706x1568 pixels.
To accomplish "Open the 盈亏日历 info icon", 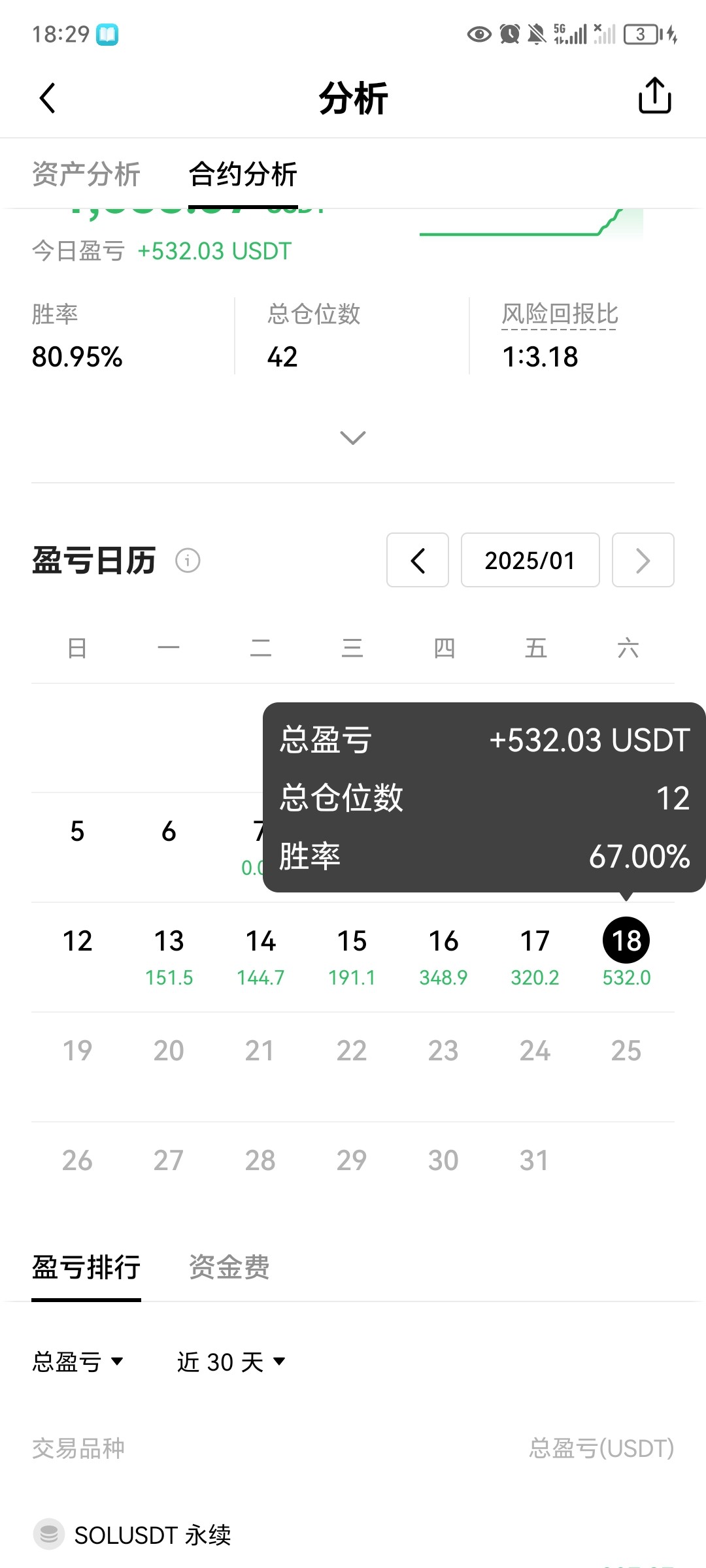I will [188, 561].
